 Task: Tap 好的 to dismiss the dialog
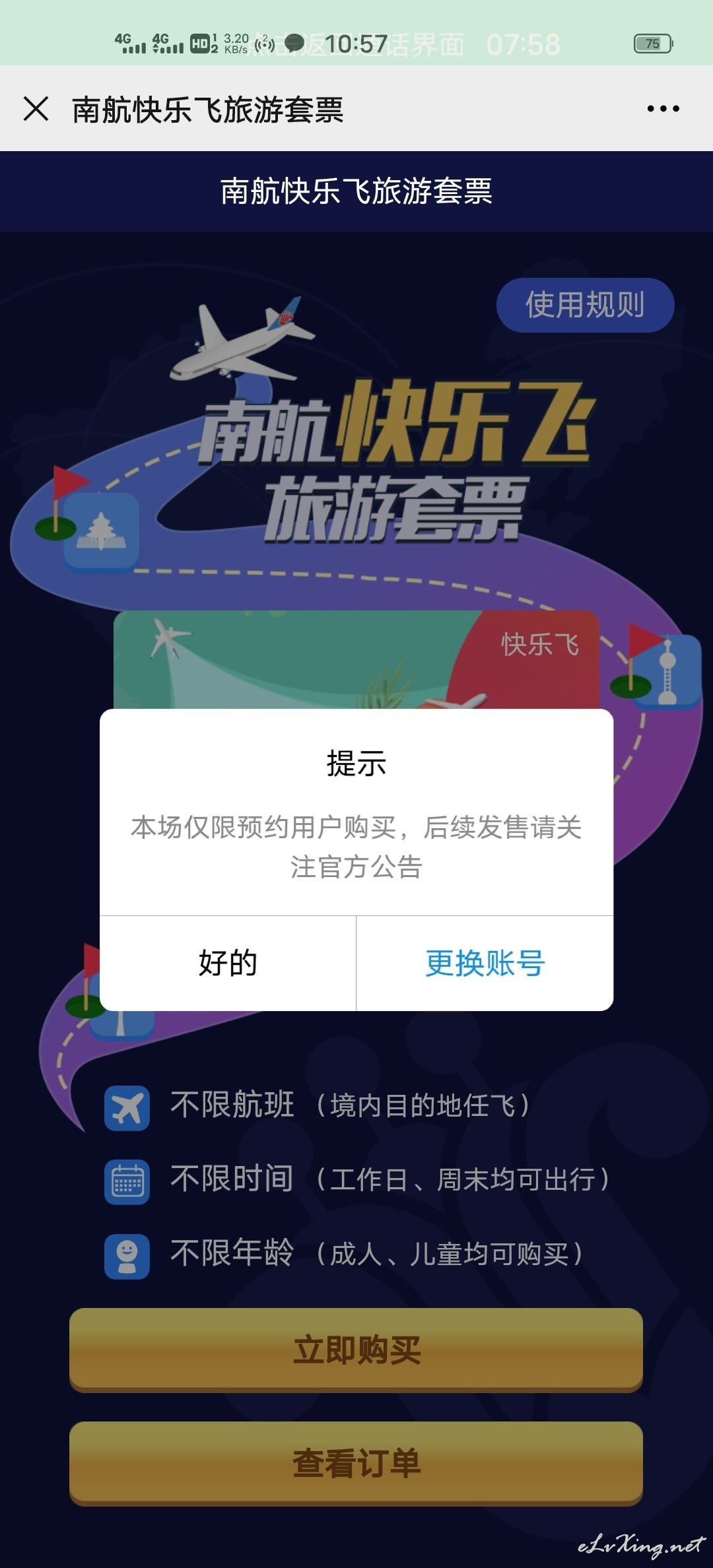(x=228, y=963)
